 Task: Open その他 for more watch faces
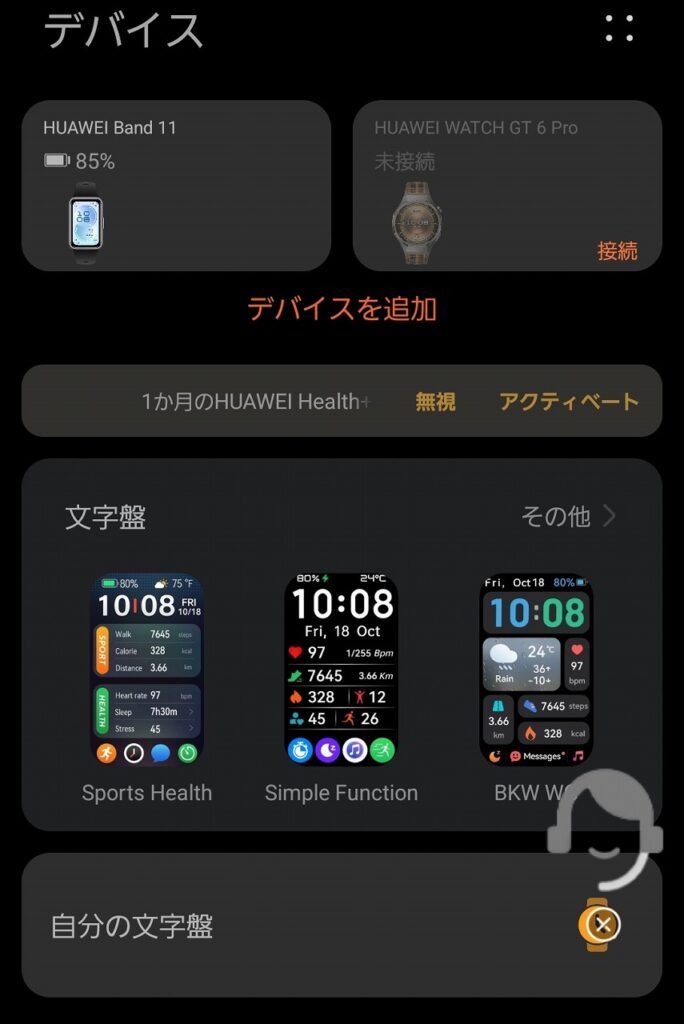point(568,516)
